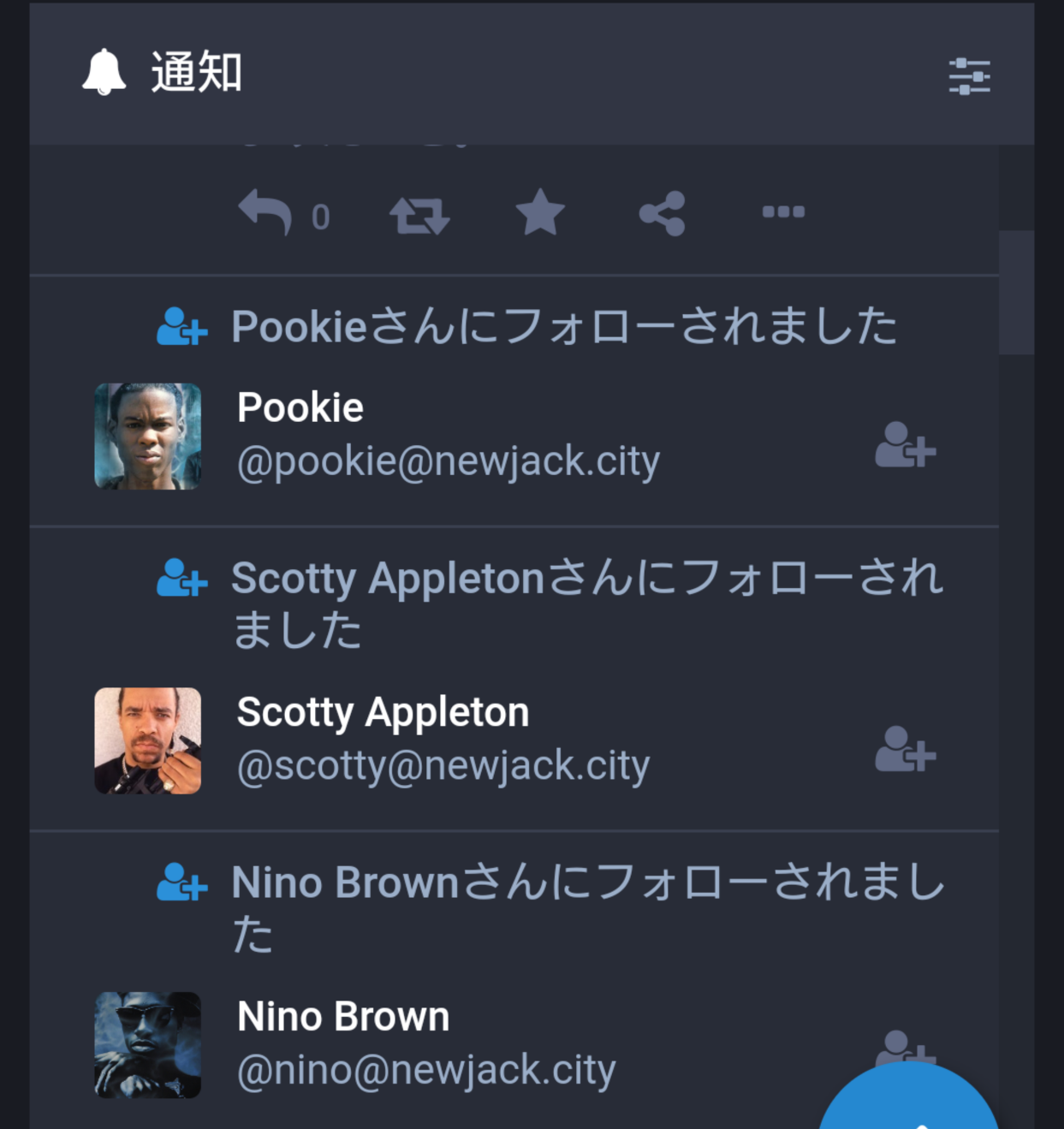The height and width of the screenshot is (1129, 1064).
Task: Boost the post with the retweet icon
Action: click(419, 215)
